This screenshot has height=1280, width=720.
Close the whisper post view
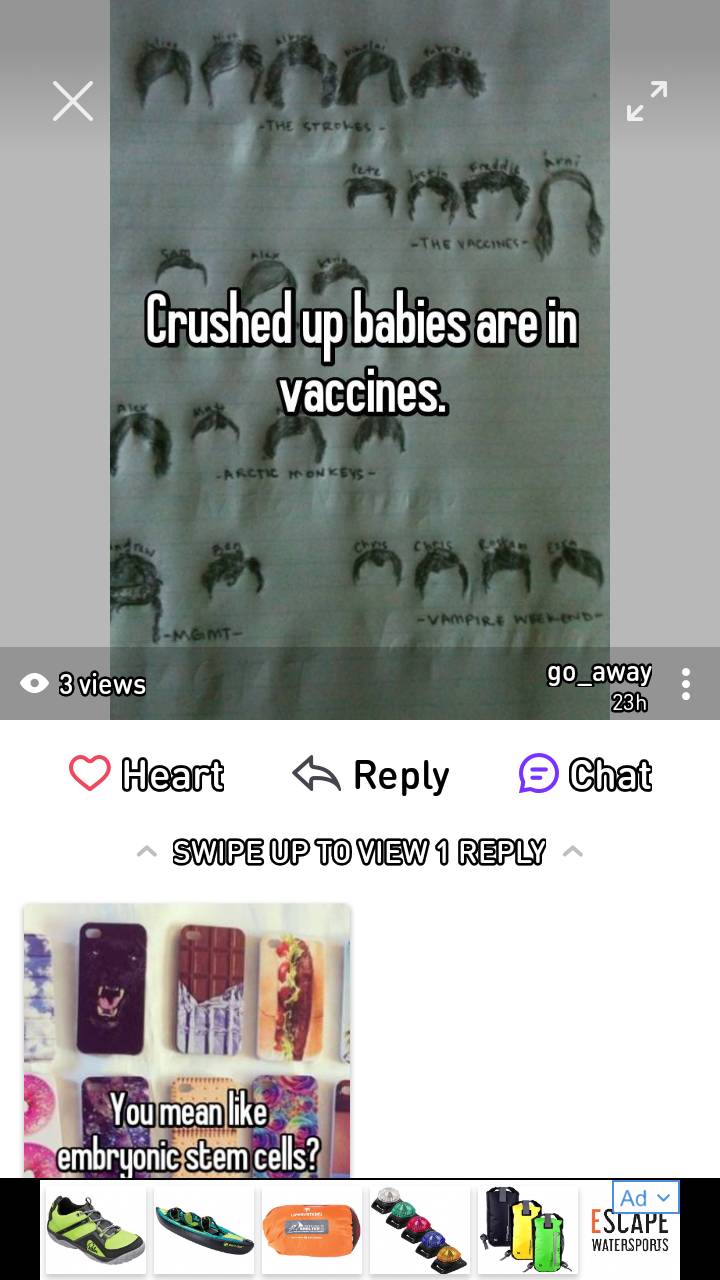coord(73,101)
